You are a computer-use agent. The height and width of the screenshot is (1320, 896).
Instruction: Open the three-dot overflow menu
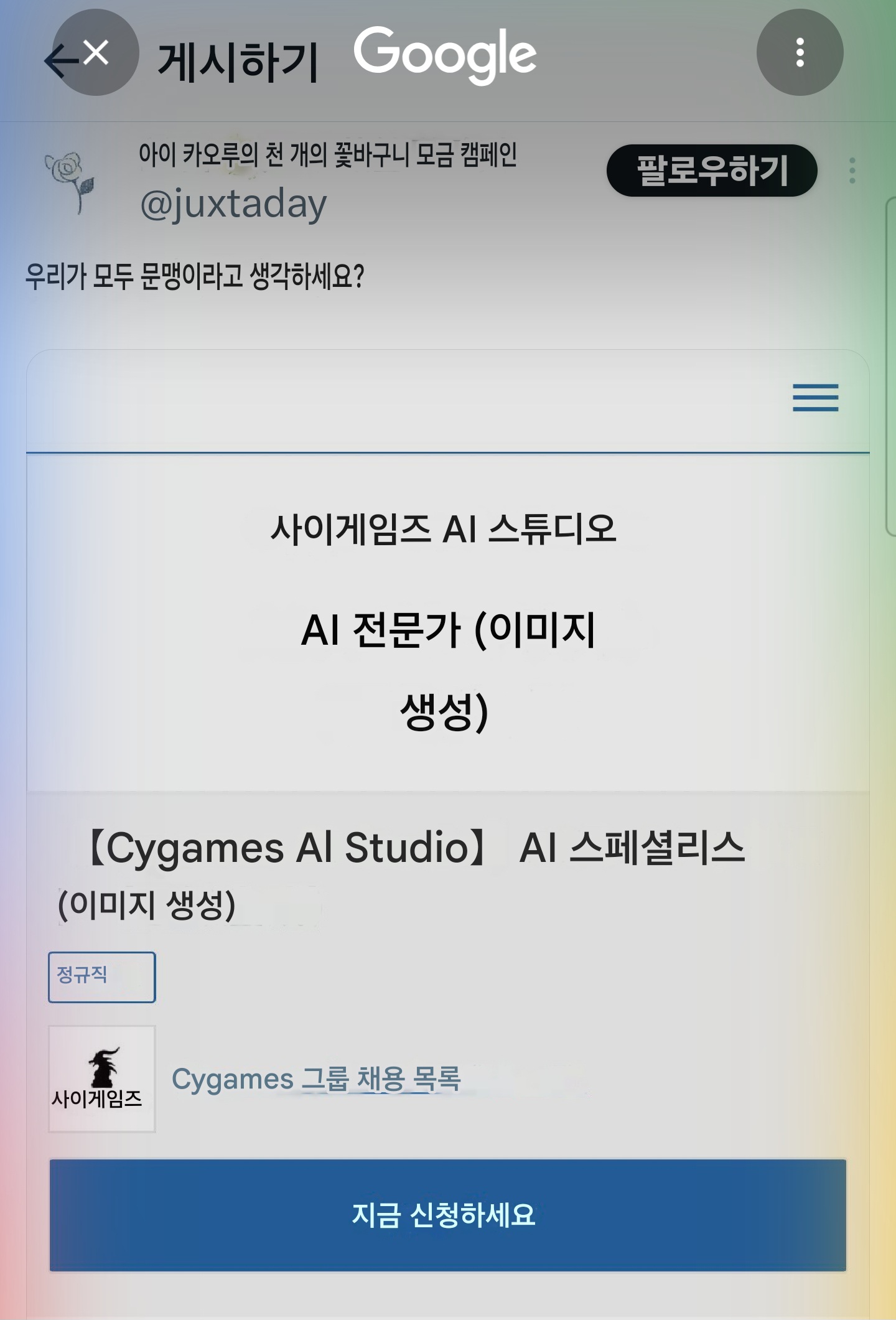click(x=800, y=53)
